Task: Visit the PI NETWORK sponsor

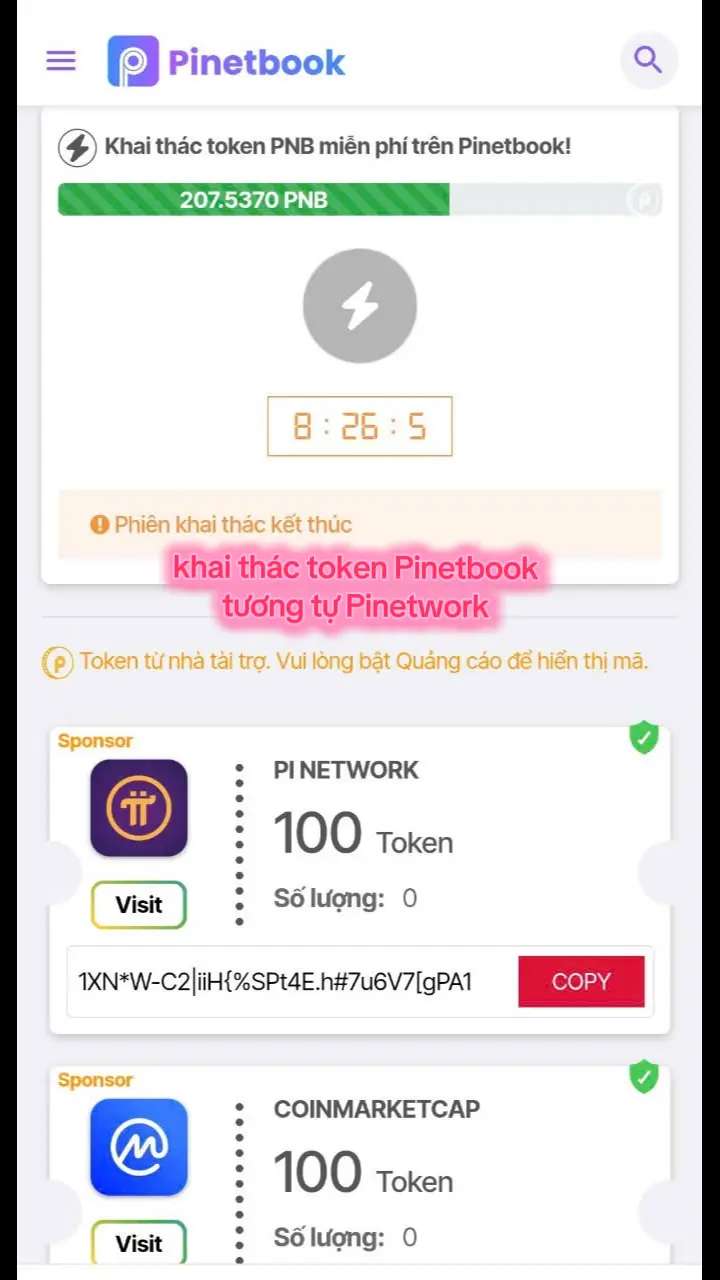Action: [138, 905]
